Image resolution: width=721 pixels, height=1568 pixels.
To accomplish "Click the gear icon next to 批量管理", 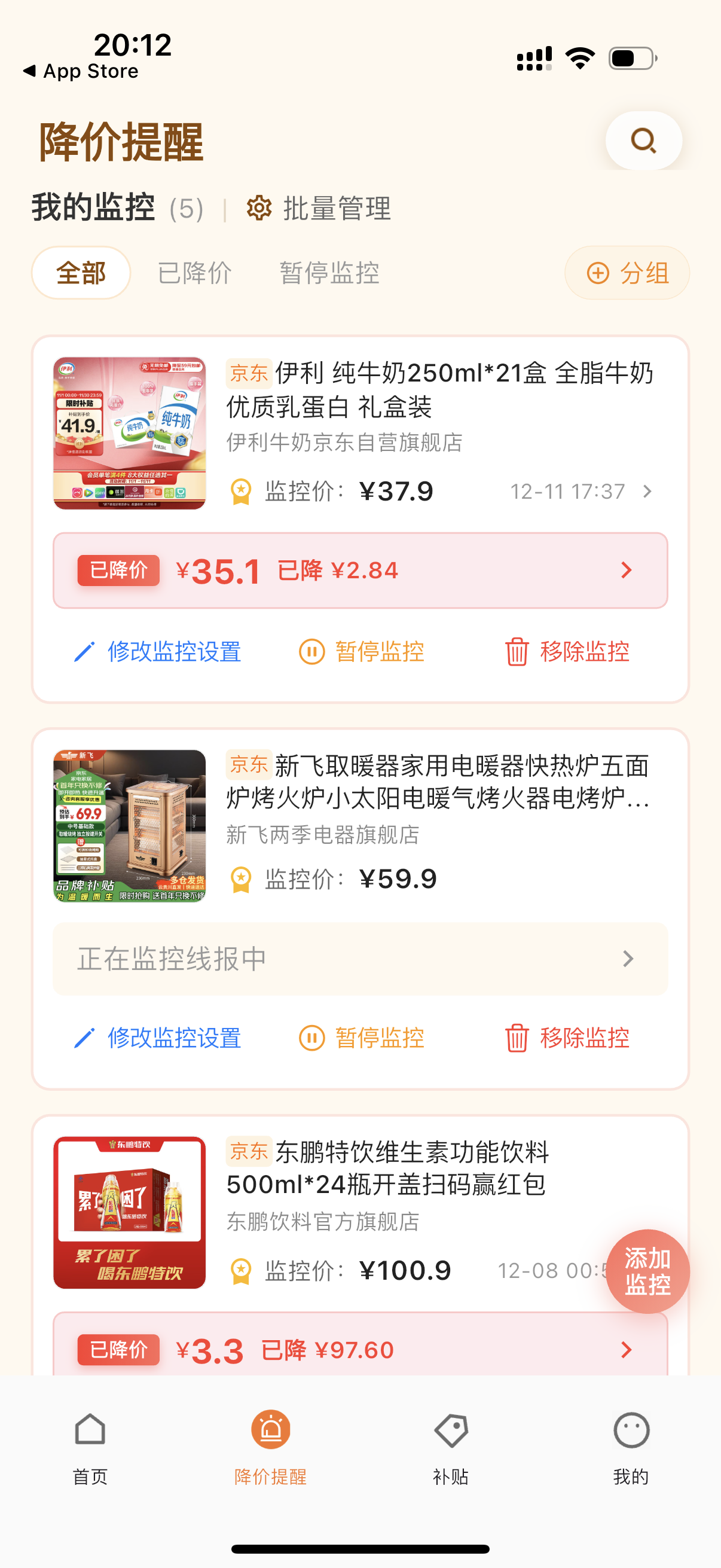I will (x=259, y=209).
